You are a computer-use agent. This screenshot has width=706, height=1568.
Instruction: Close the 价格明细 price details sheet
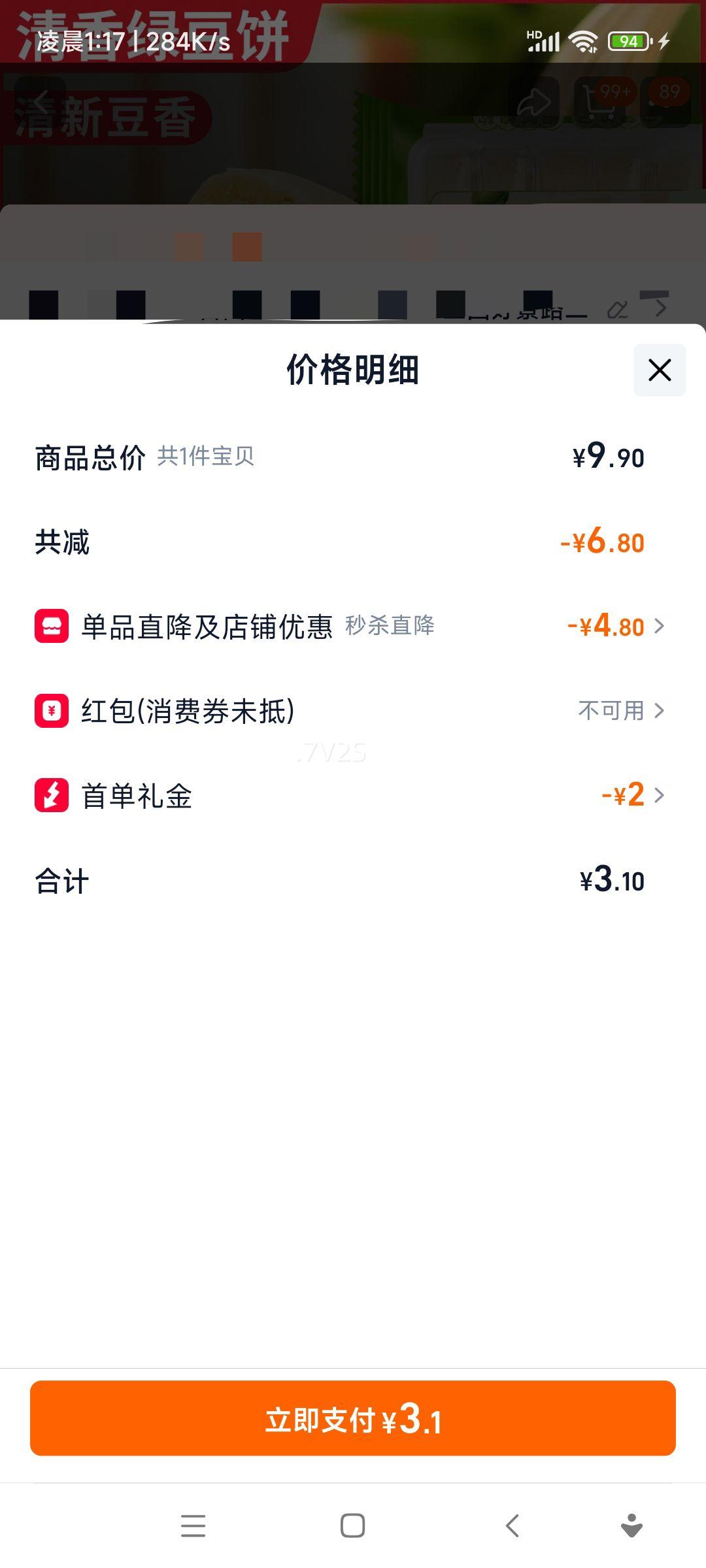point(659,370)
